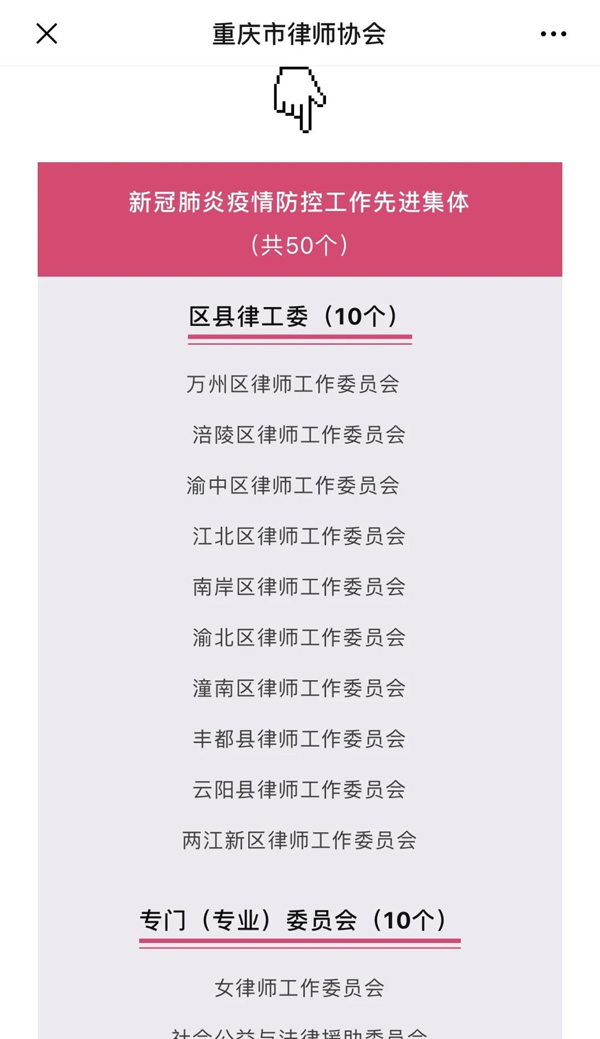Close the 重庆市律师协会 article page
The height and width of the screenshot is (1039, 600).
pyautogui.click(x=46, y=34)
